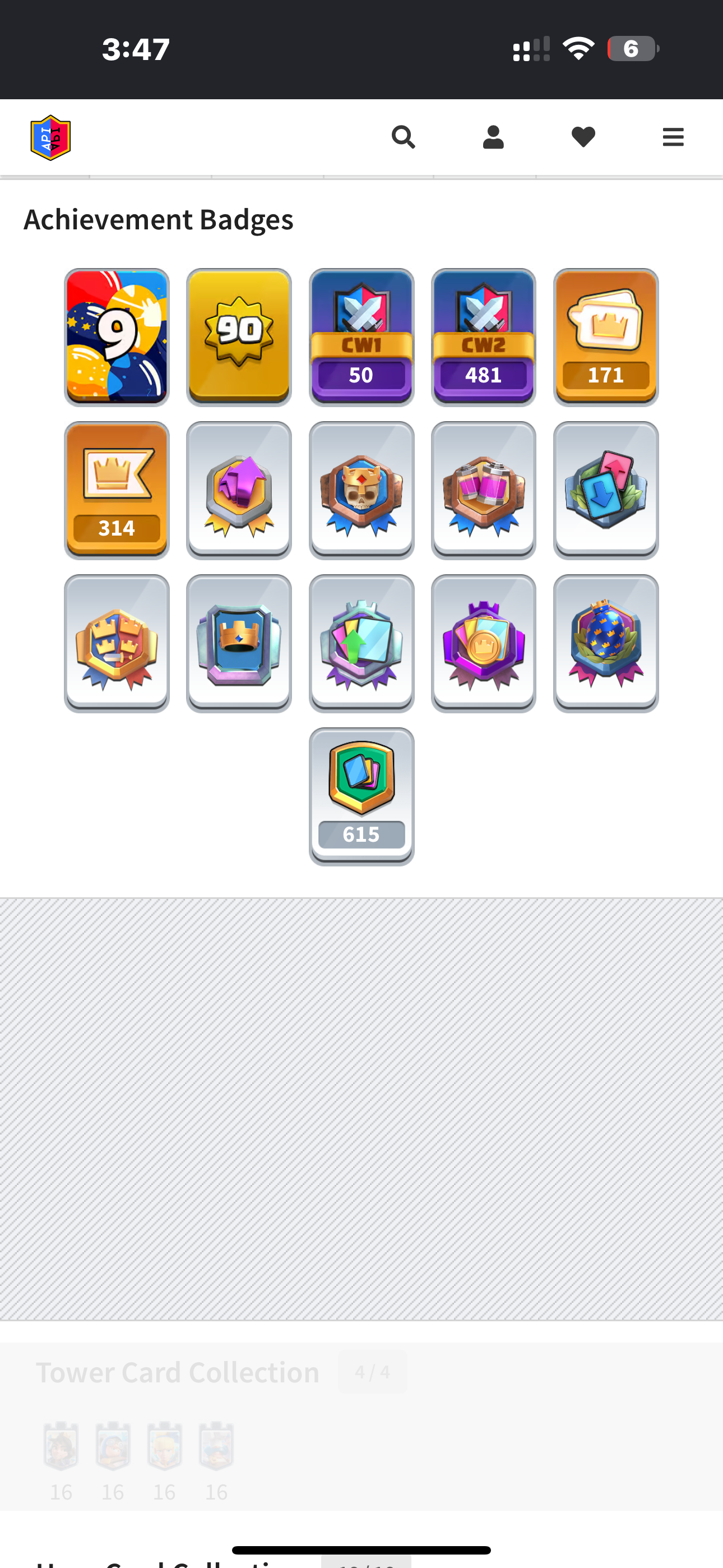Viewport: 723px width, 1568px height.
Task: View the skull with crown badge
Action: coord(361,491)
